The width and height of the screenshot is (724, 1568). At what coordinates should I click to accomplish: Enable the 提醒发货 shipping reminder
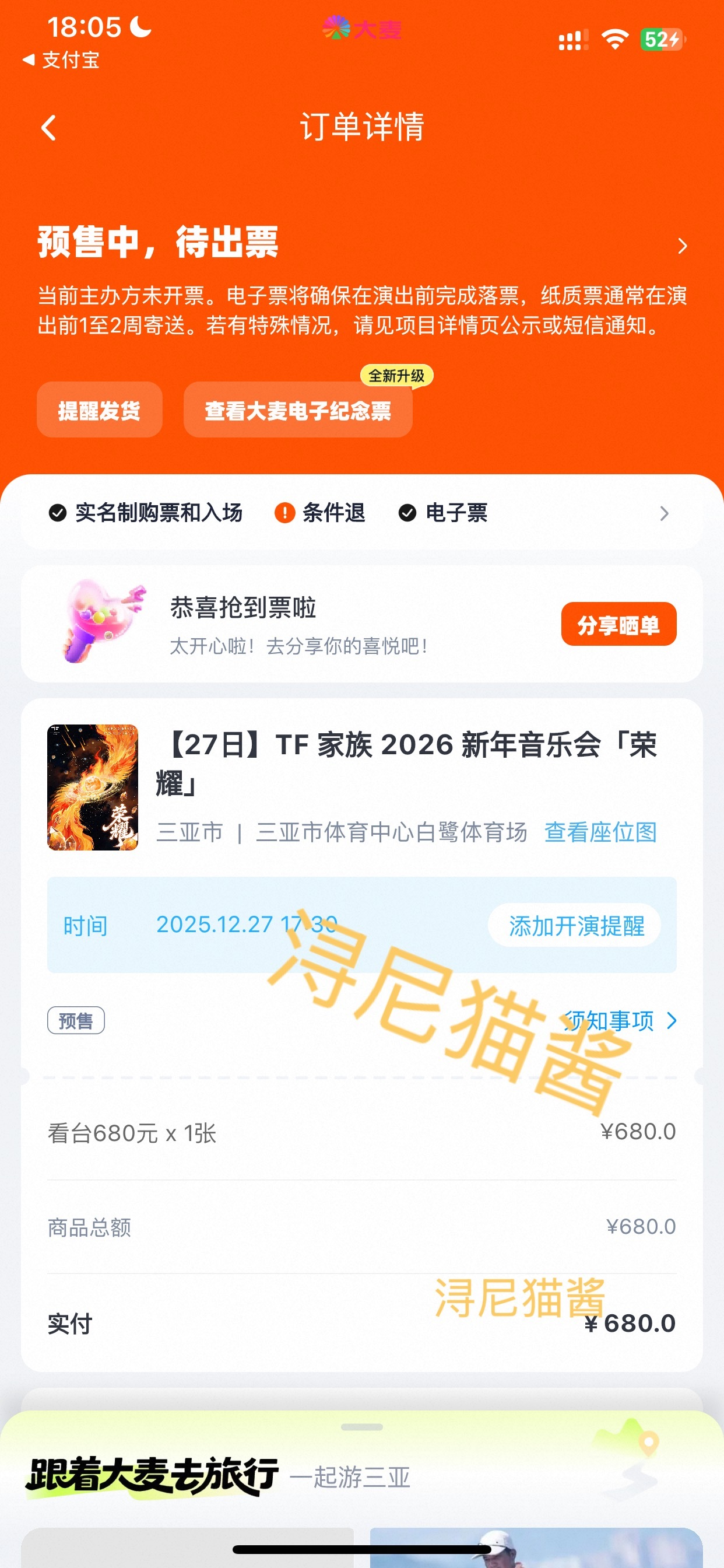(100, 411)
